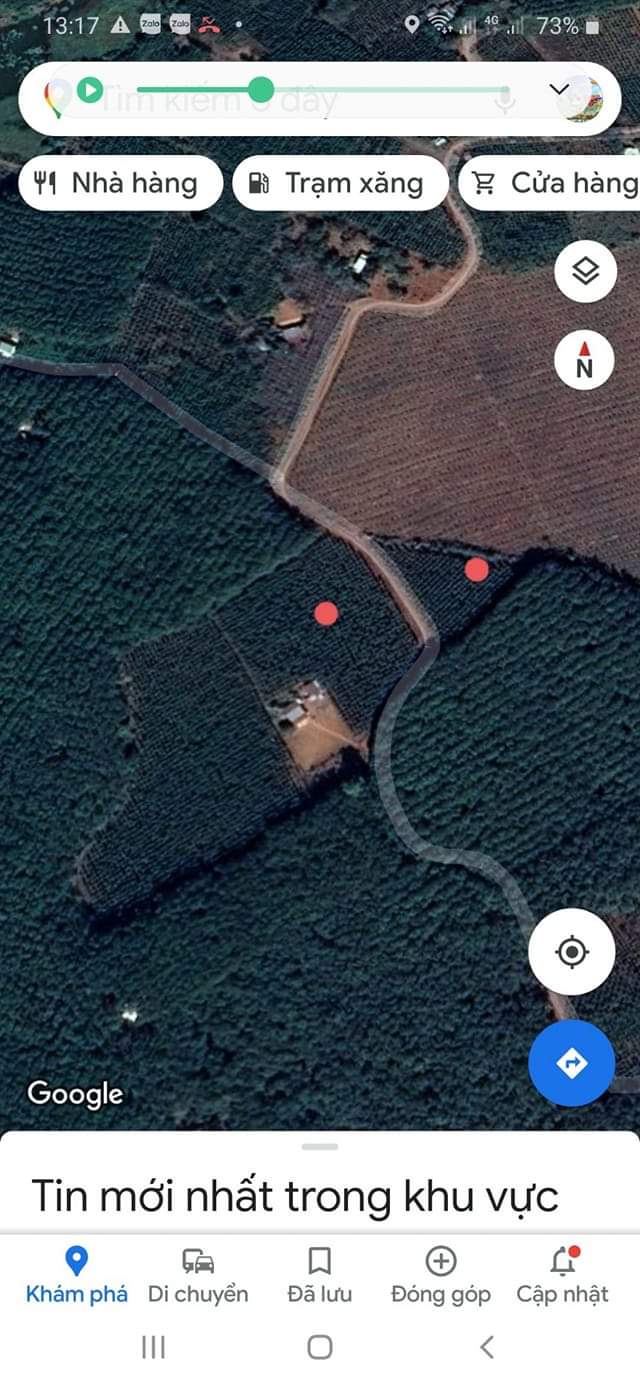Select the Trạm xăng chip
Image resolution: width=640 pixels, height=1385 pixels.
click(340, 183)
